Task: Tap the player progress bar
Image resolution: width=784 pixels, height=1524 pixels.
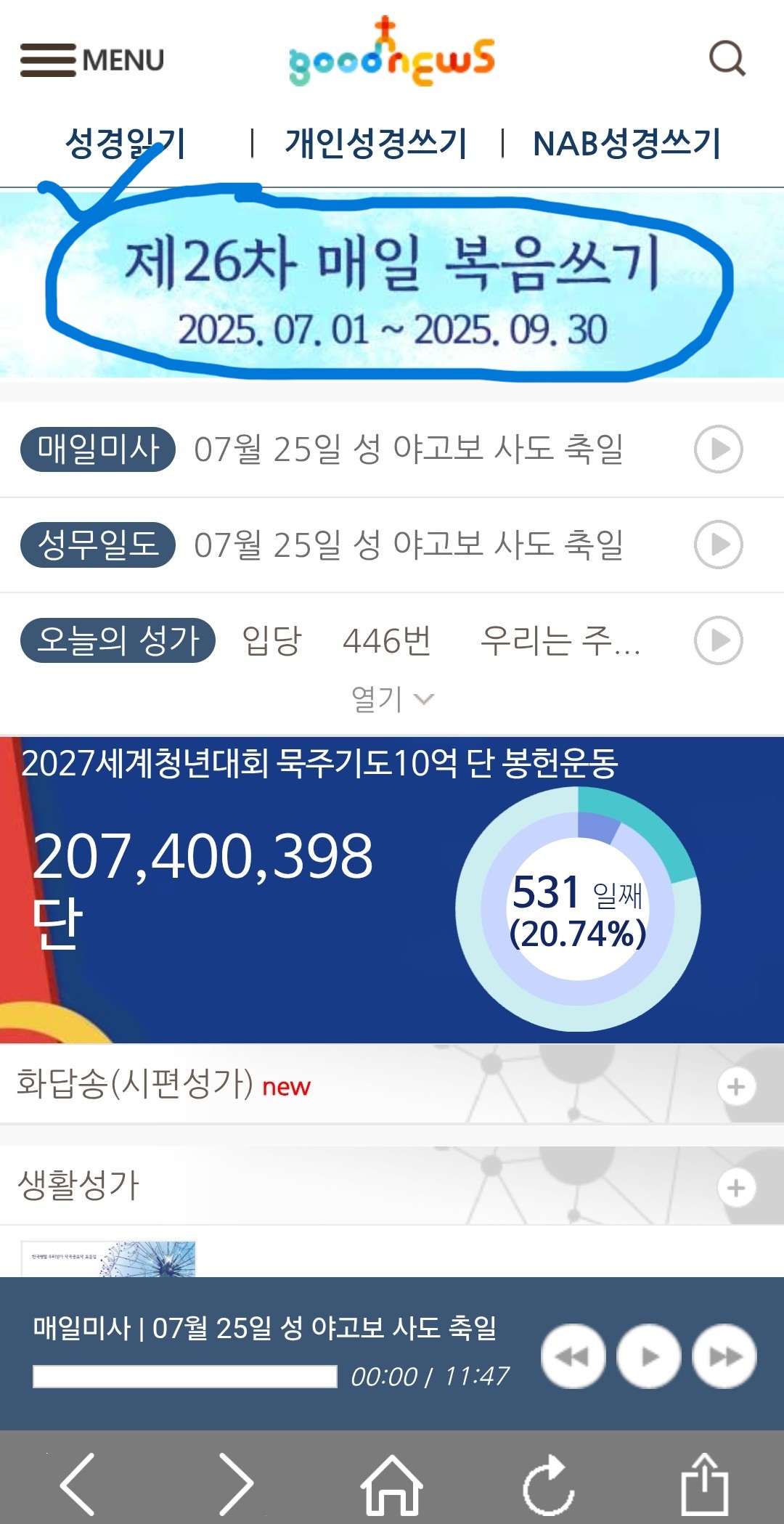Action: 185,1377
